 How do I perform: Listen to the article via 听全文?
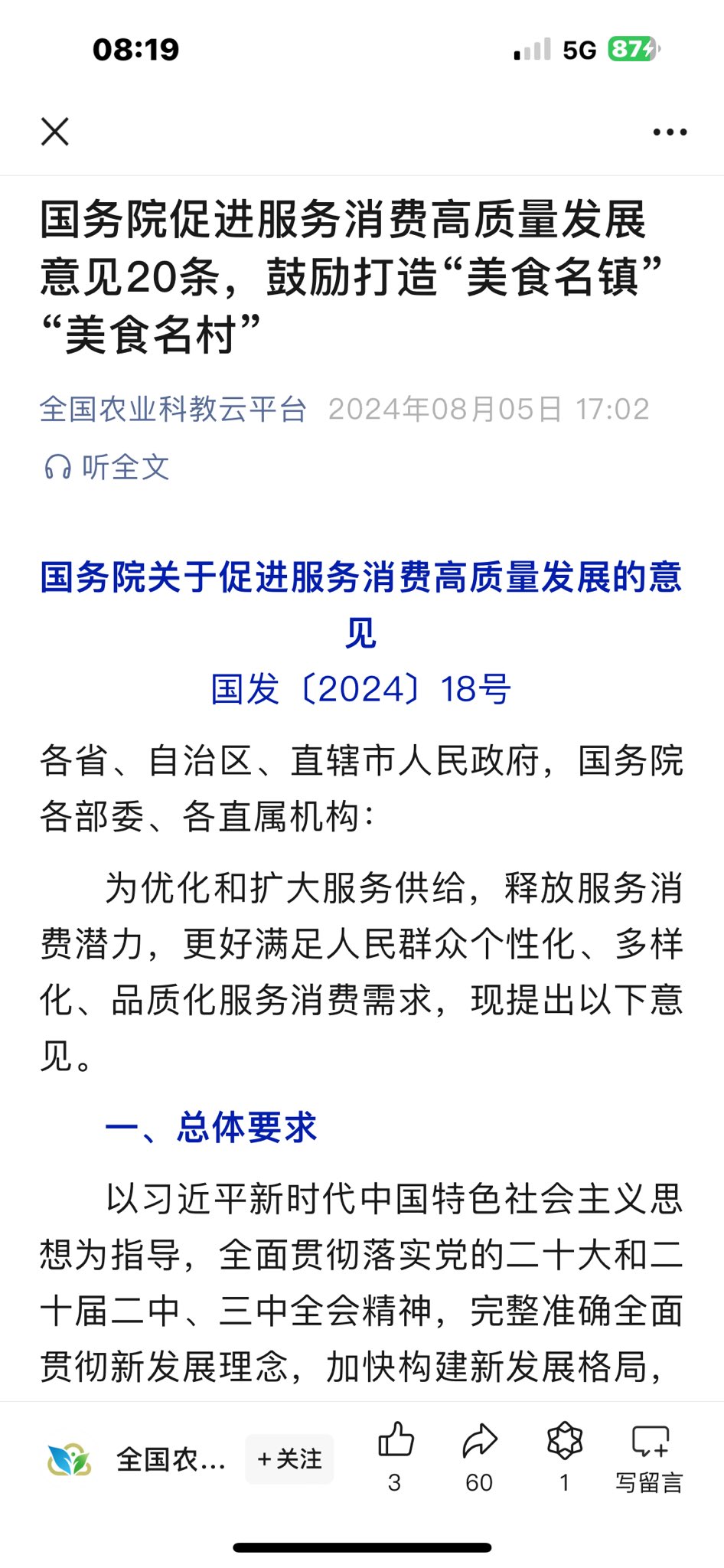[x=107, y=466]
